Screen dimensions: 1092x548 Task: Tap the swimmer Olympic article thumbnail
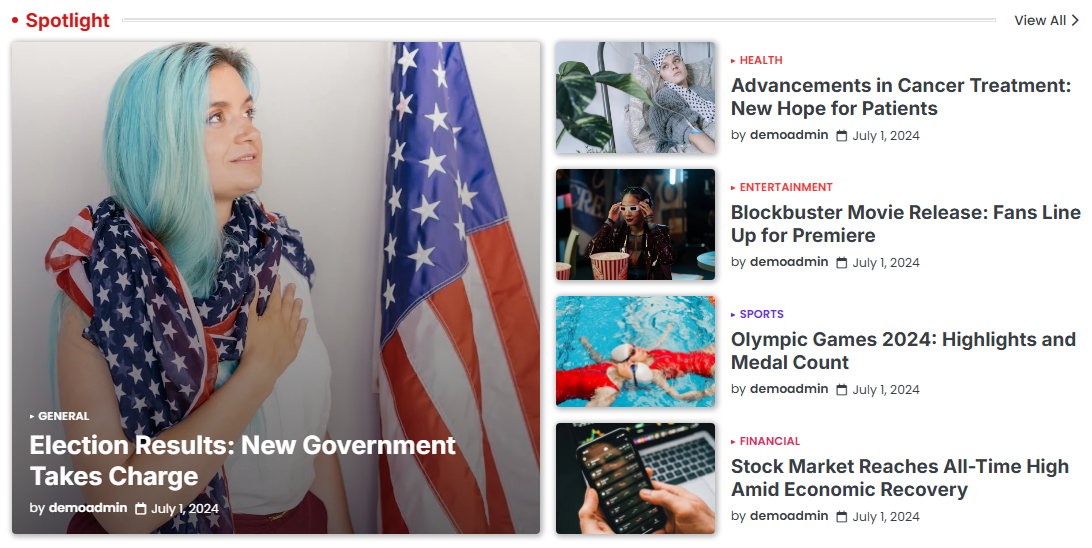[635, 351]
